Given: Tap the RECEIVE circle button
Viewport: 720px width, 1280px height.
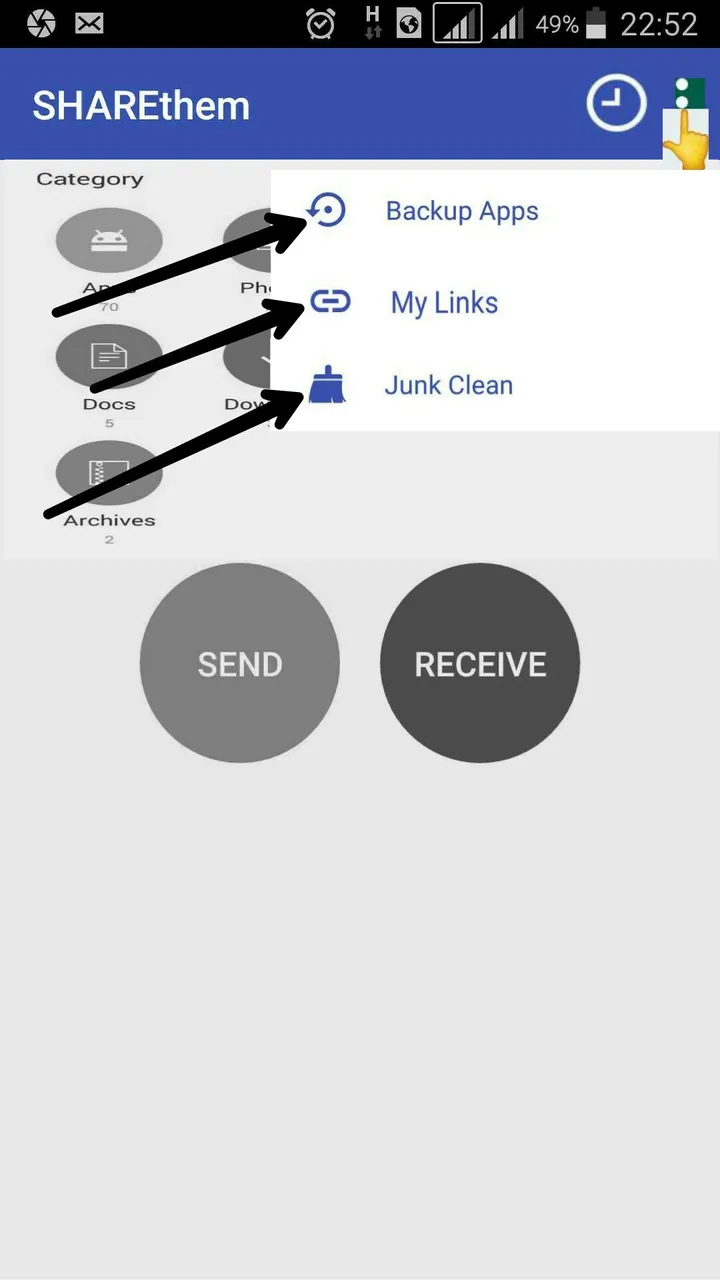Looking at the screenshot, I should (480, 663).
